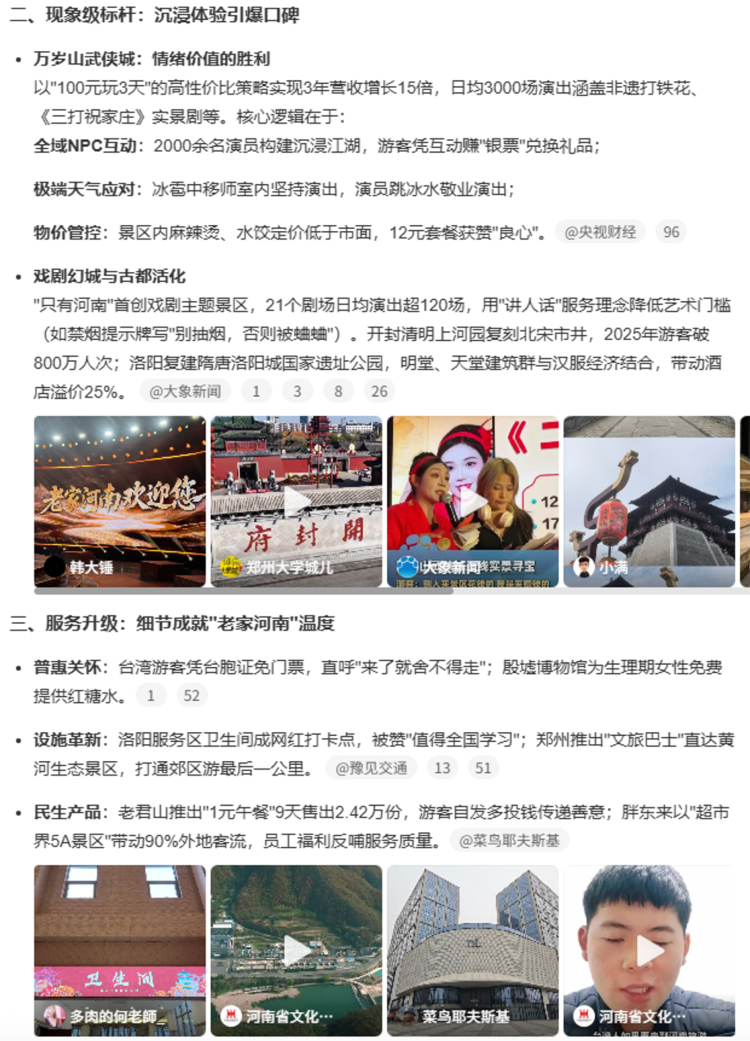Viewport: 750px width, 1041px height.
Task: Open the 小满 image card
Action: tap(649, 500)
